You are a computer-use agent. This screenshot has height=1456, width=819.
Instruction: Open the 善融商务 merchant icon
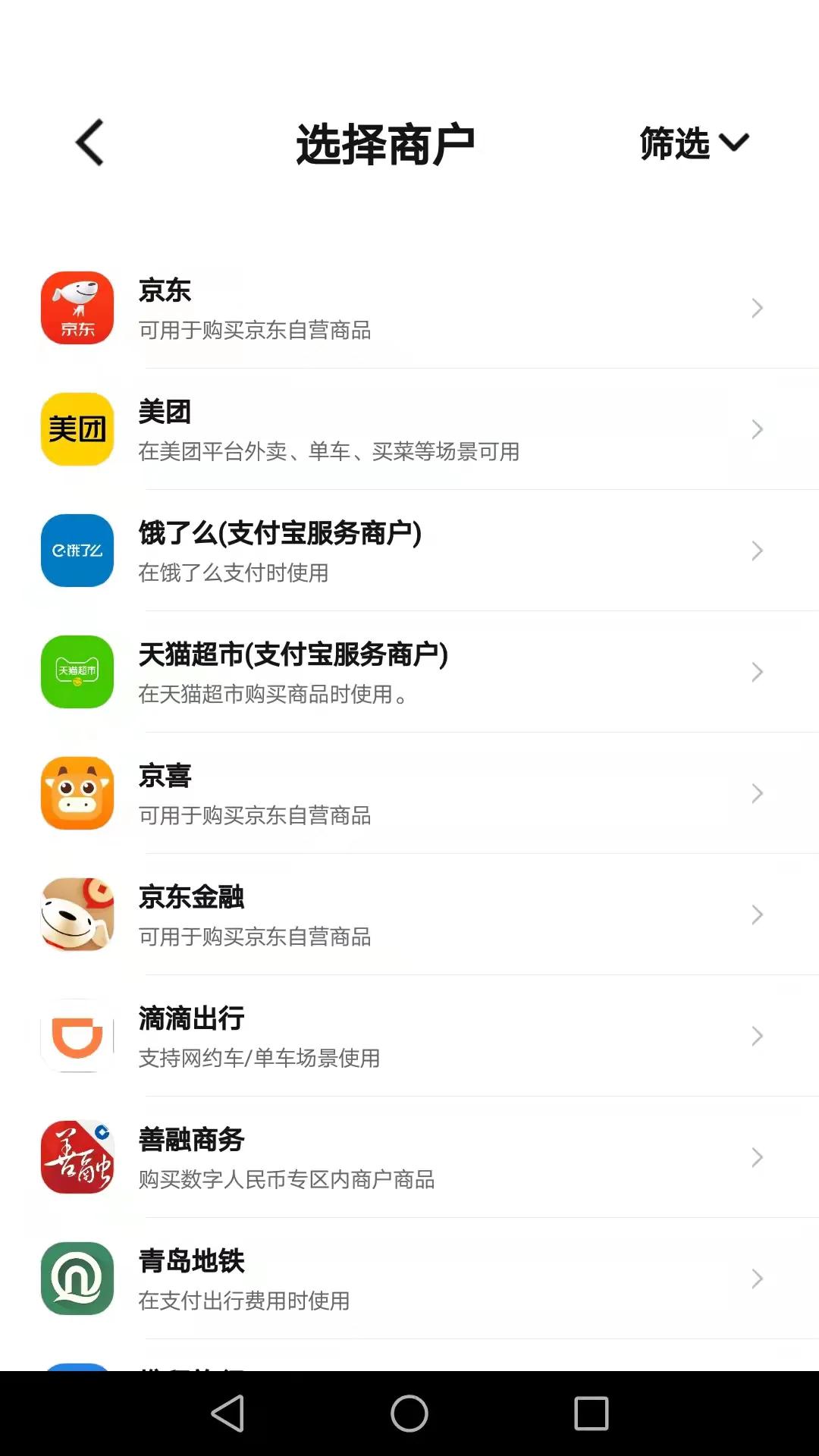[77, 1157]
